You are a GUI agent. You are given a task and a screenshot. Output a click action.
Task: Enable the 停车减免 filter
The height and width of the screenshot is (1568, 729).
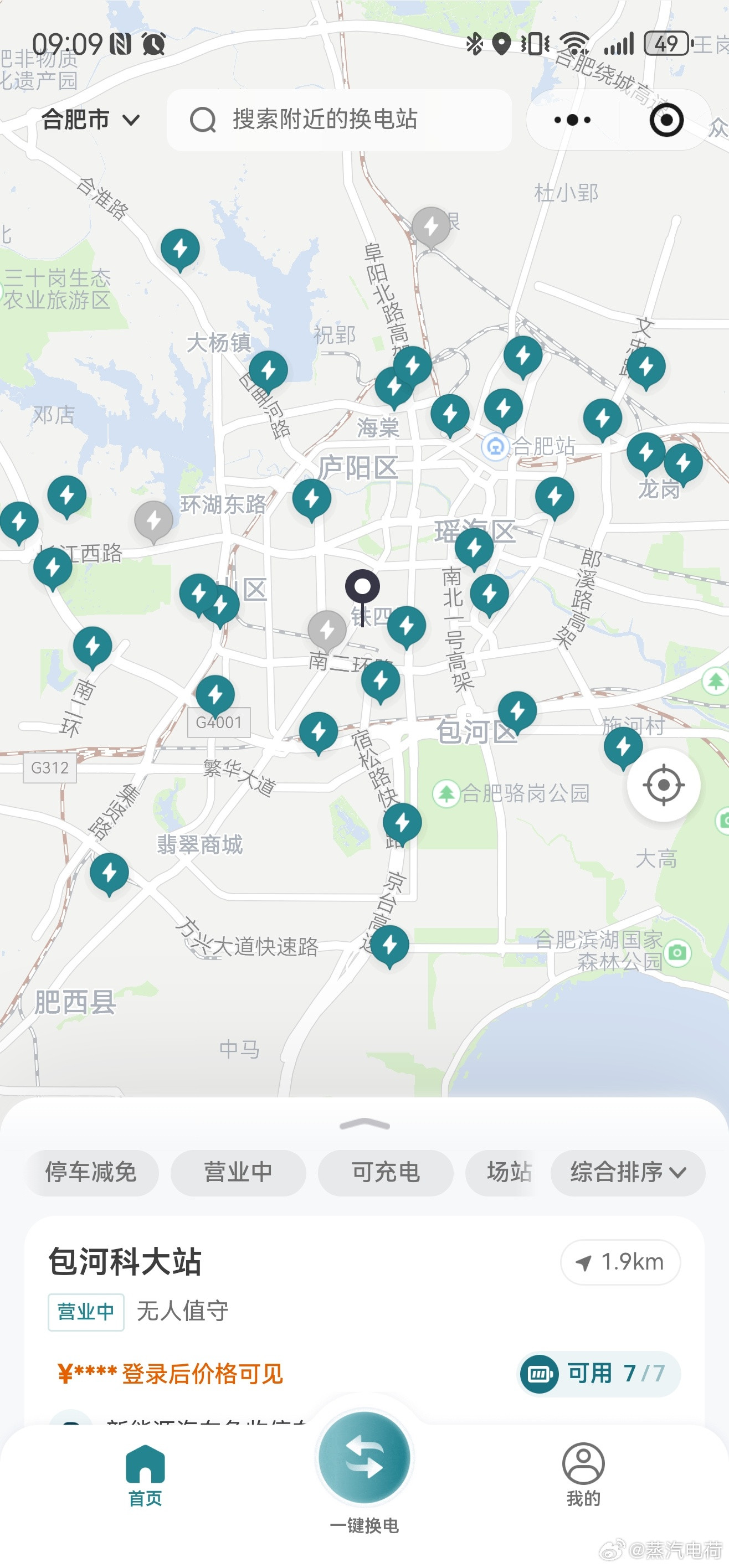tap(91, 1173)
